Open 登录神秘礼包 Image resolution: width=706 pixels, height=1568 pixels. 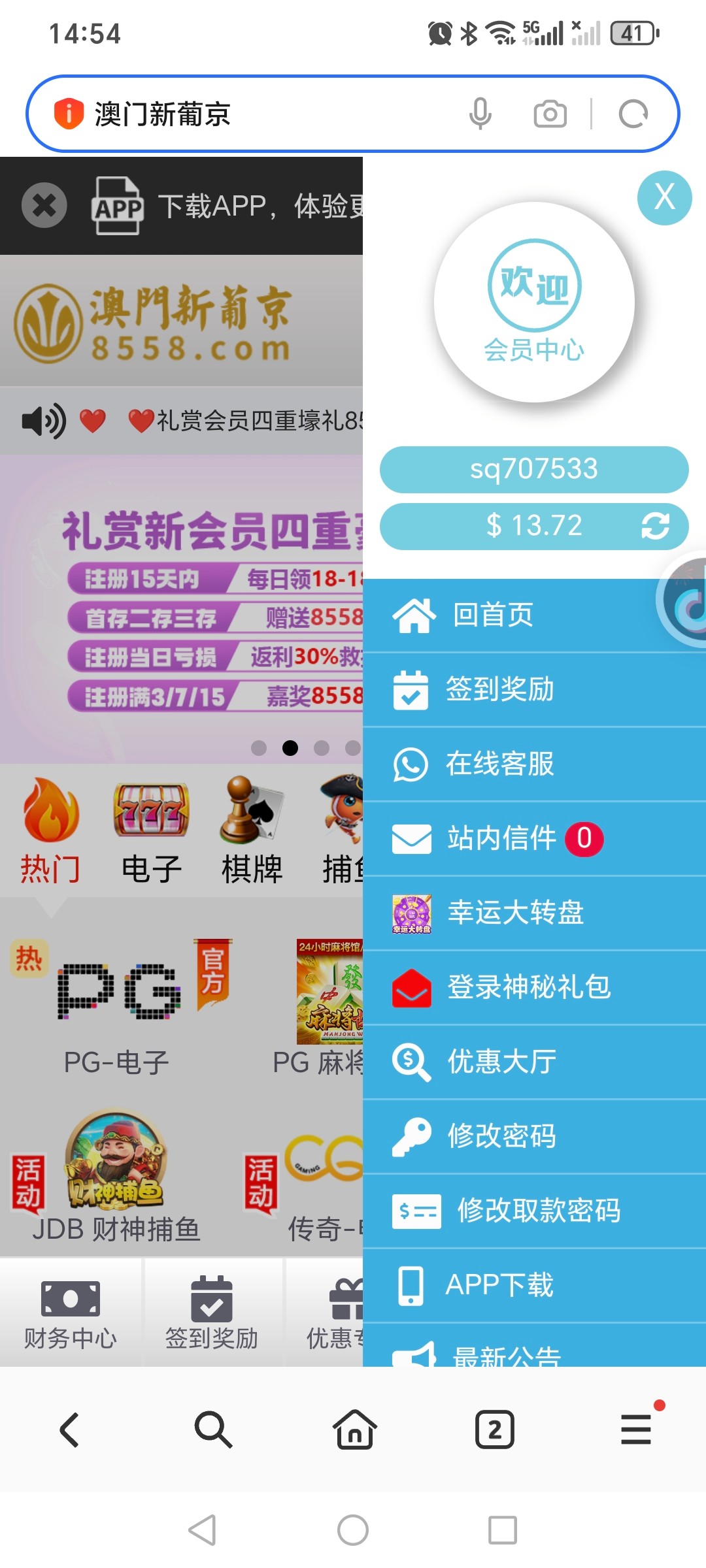528,988
